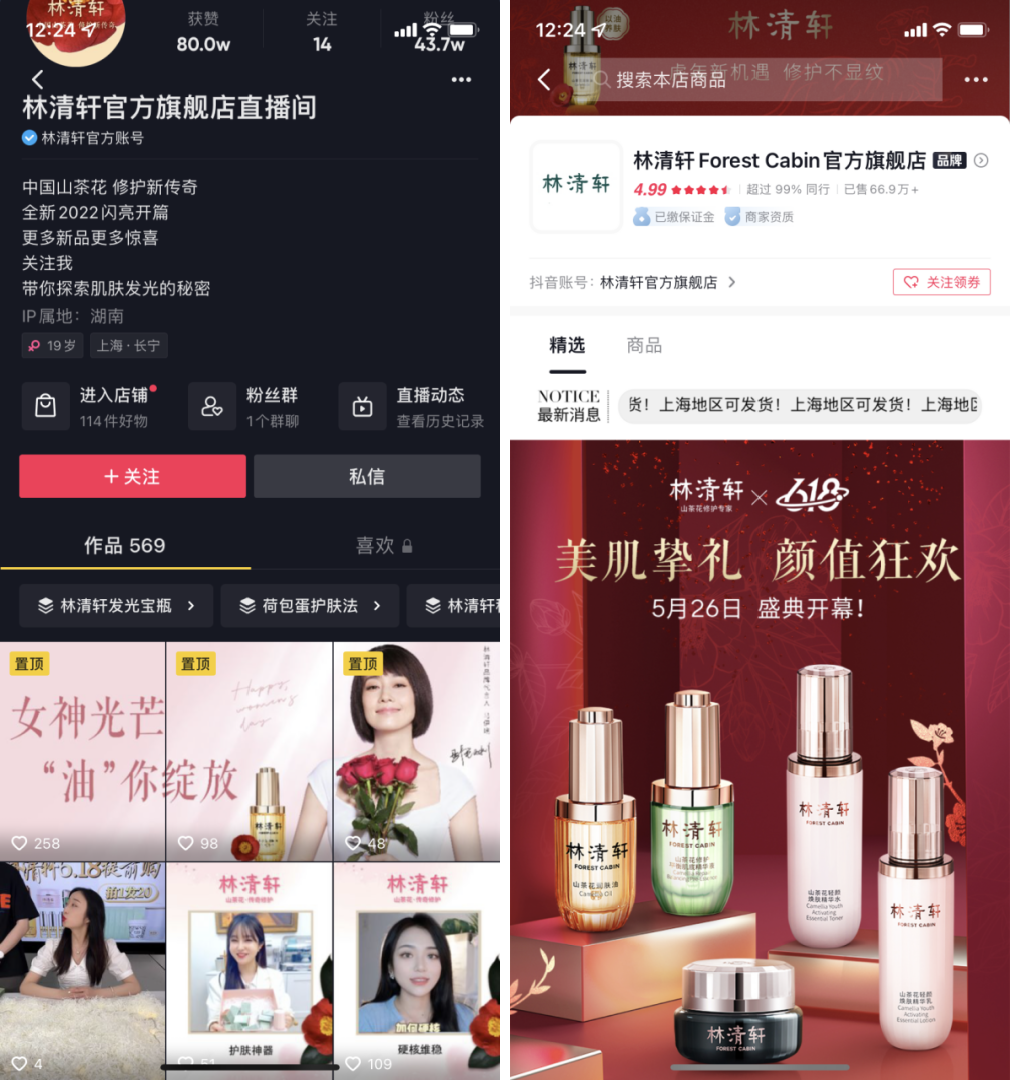Switch to the 商品 tab

[644, 345]
